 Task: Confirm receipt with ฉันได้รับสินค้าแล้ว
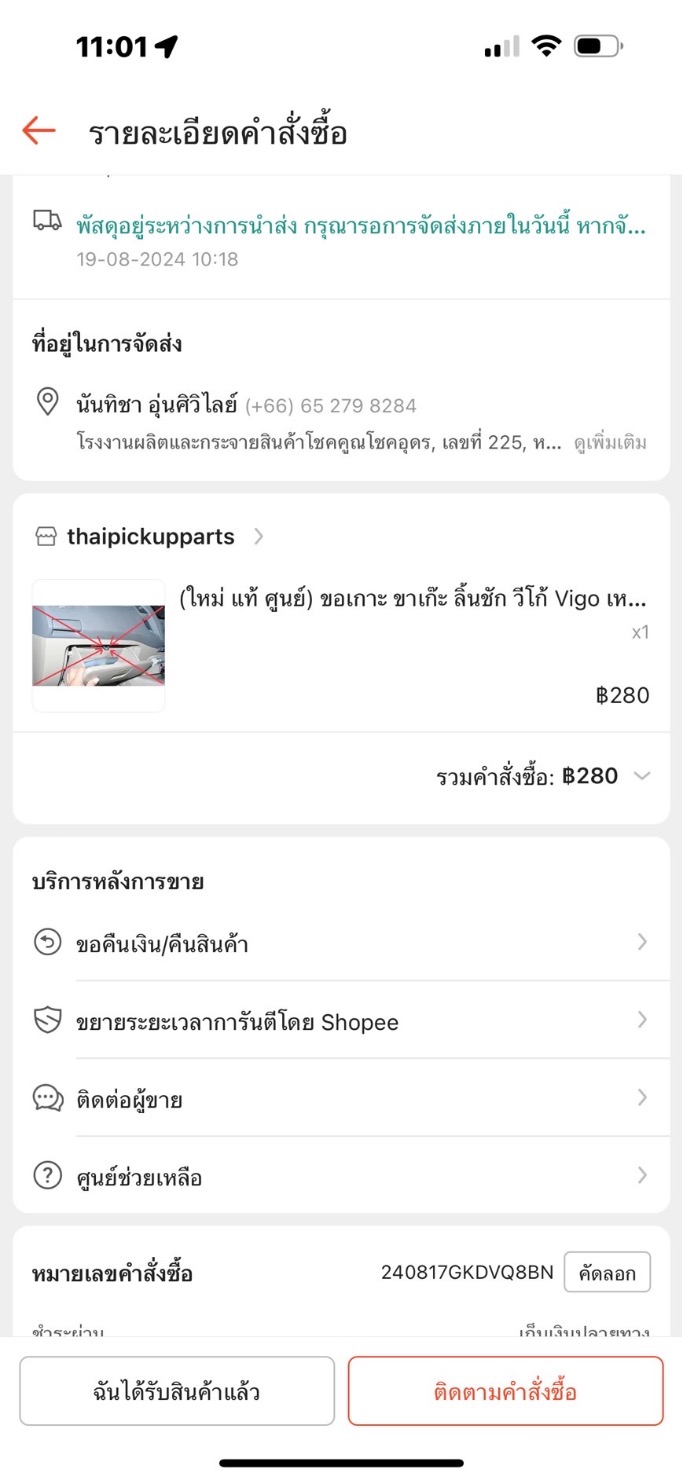click(177, 1391)
